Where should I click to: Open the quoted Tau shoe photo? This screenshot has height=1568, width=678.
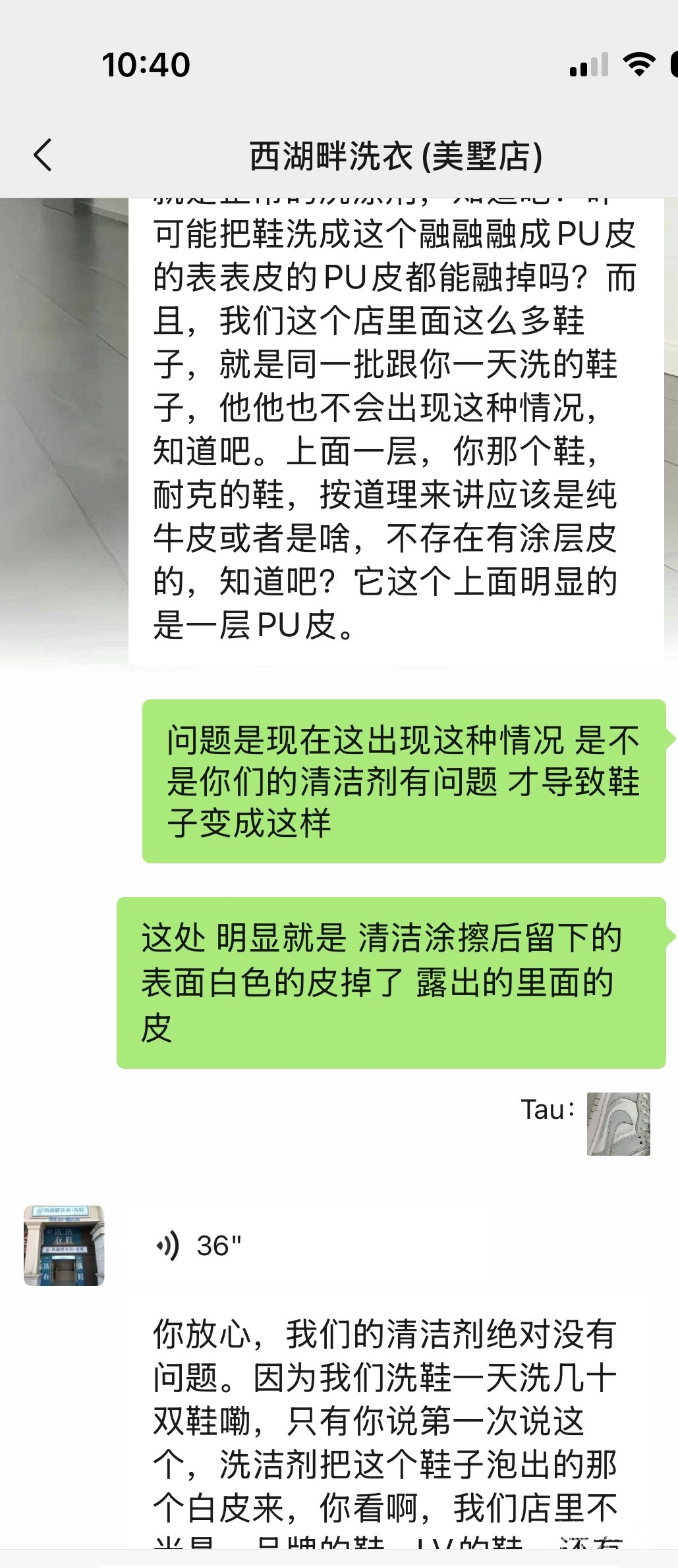click(618, 1123)
